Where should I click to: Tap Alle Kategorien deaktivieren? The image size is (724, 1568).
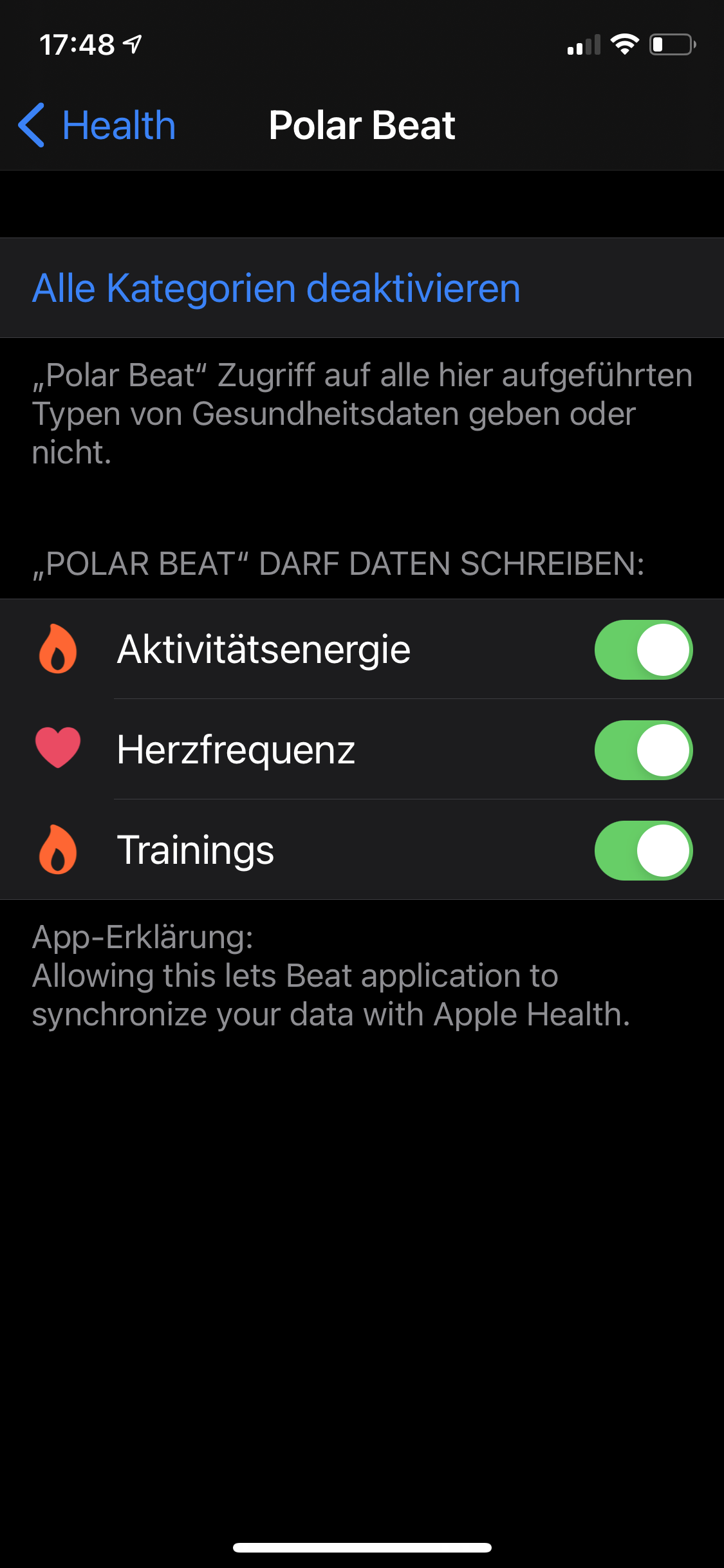coord(277,288)
